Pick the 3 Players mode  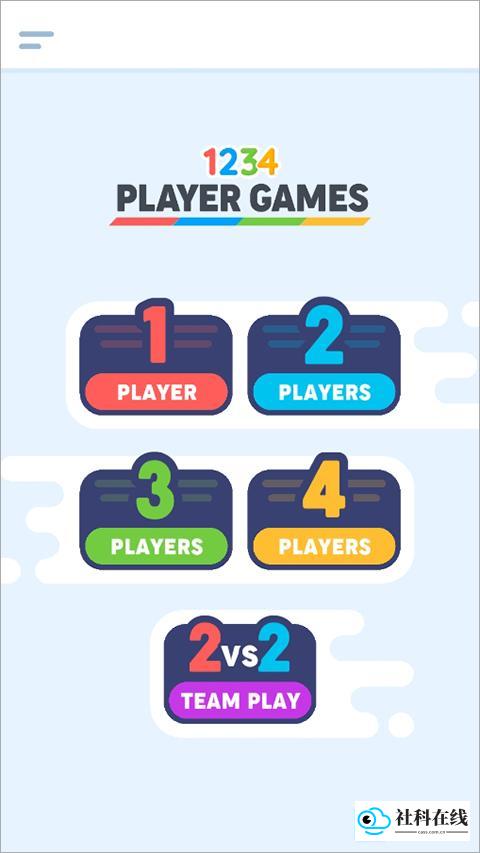point(156,511)
